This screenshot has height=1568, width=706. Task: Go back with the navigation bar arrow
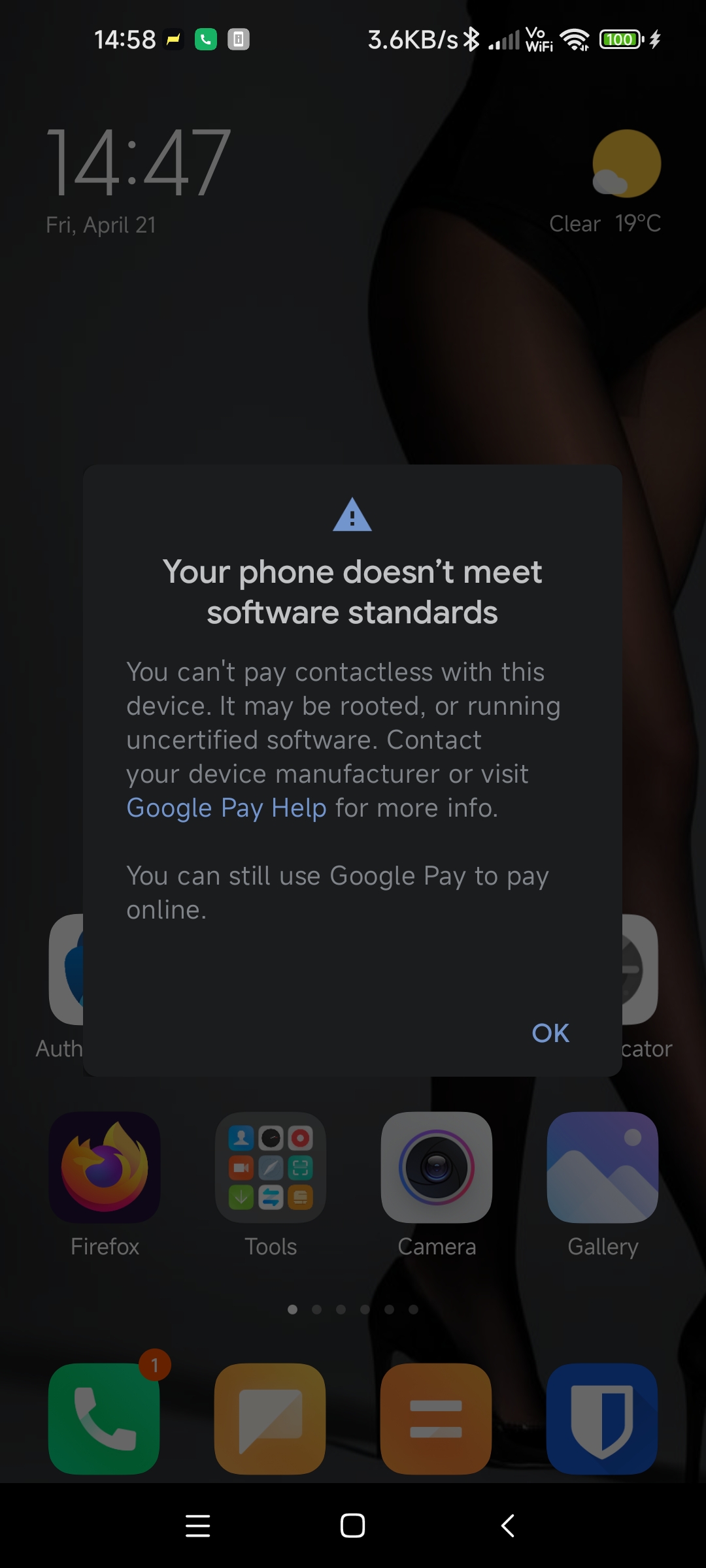(x=508, y=1526)
